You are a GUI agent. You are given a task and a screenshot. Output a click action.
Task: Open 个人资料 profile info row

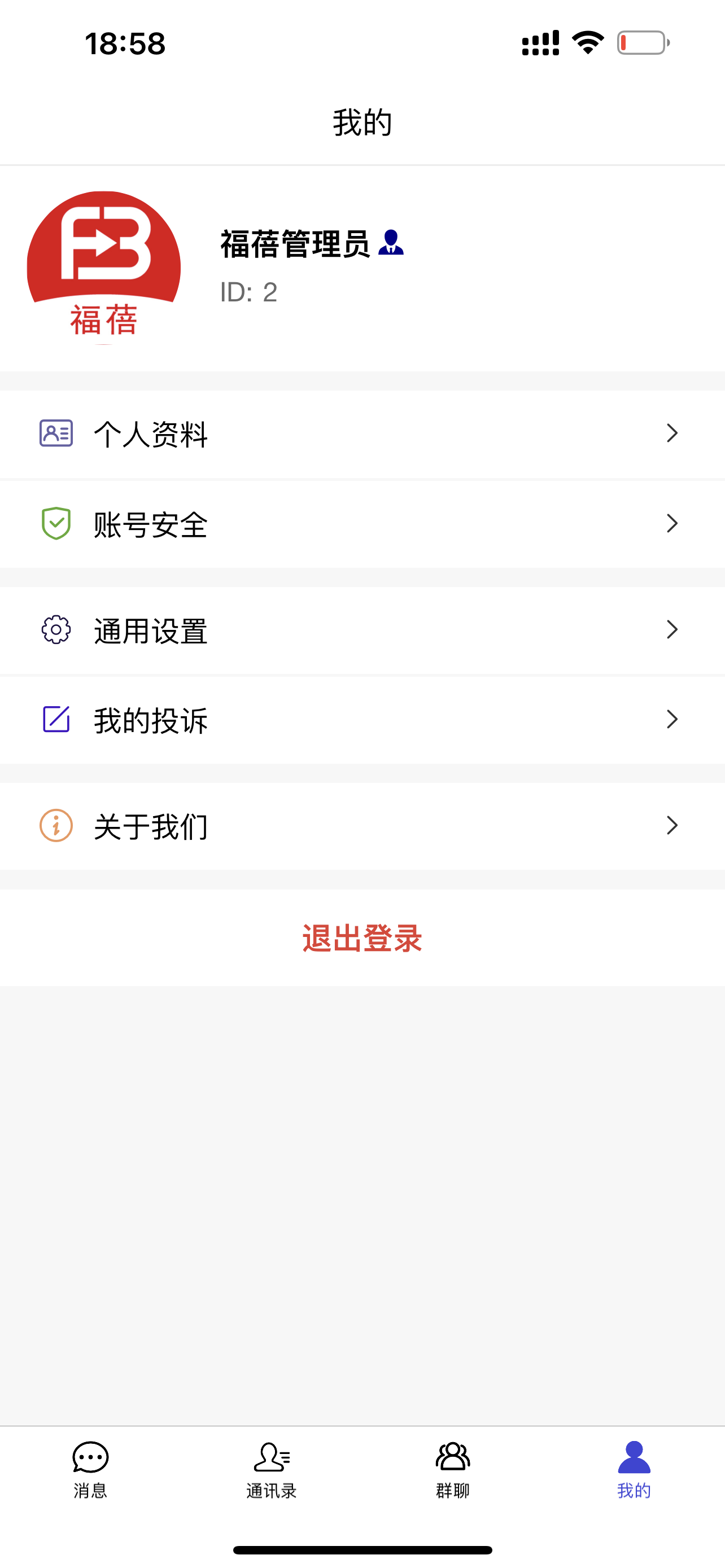pos(362,434)
